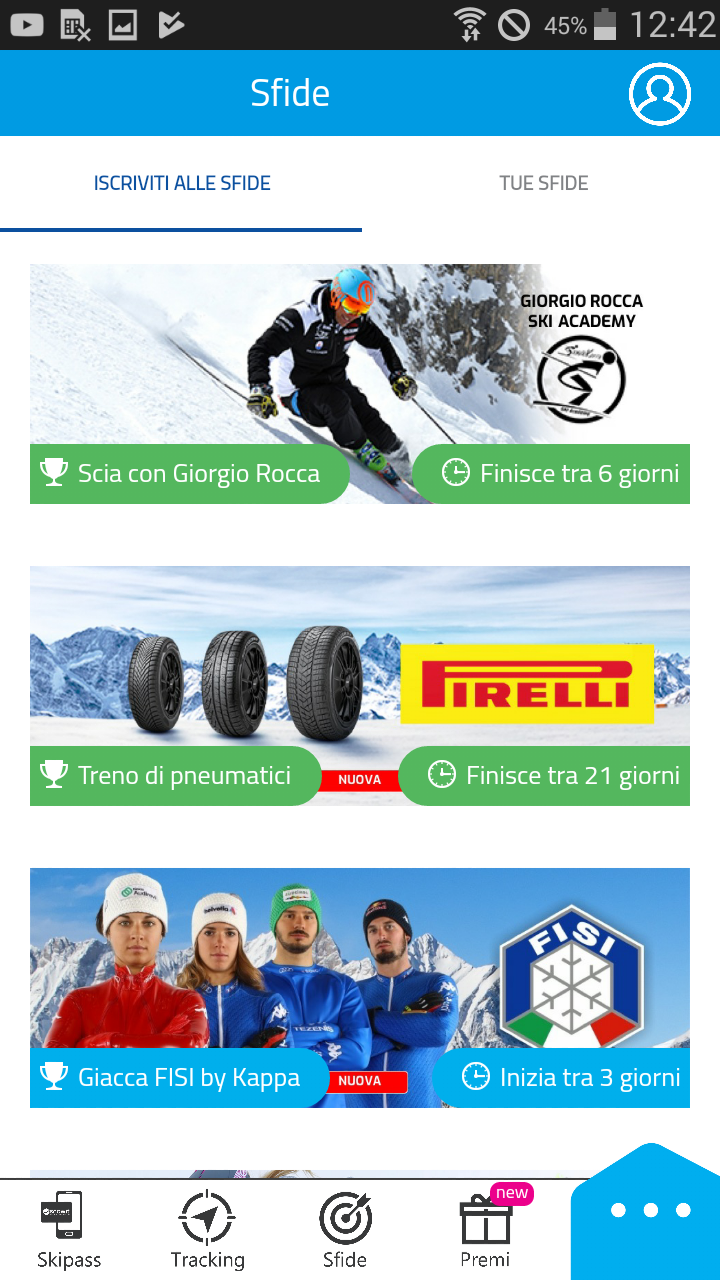Open the Scia con Giorgio Rocca challenge
Image resolution: width=720 pixels, height=1280 pixels.
coord(360,384)
